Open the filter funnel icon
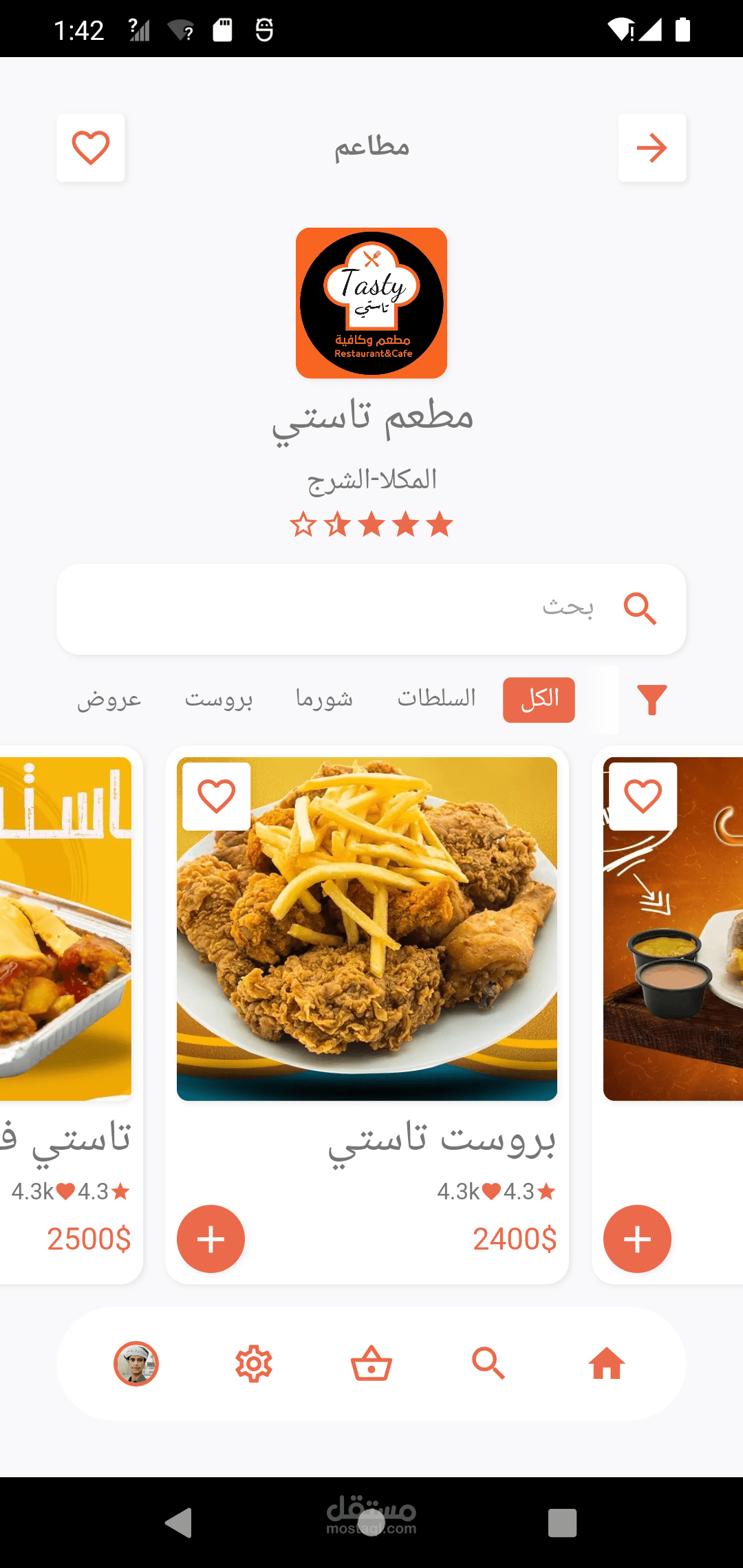 pyautogui.click(x=652, y=700)
